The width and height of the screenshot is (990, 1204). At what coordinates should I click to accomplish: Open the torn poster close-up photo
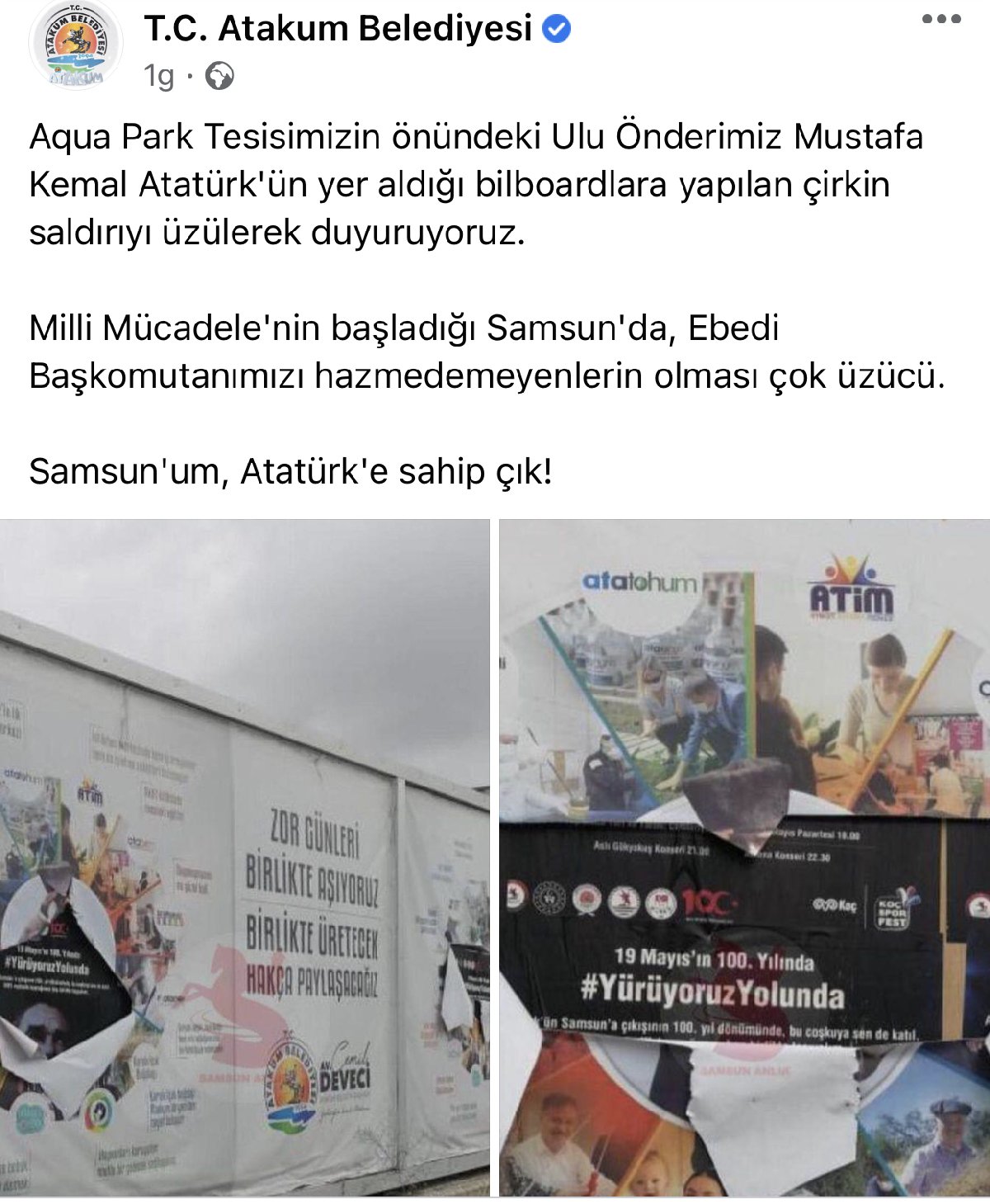pos(744,858)
